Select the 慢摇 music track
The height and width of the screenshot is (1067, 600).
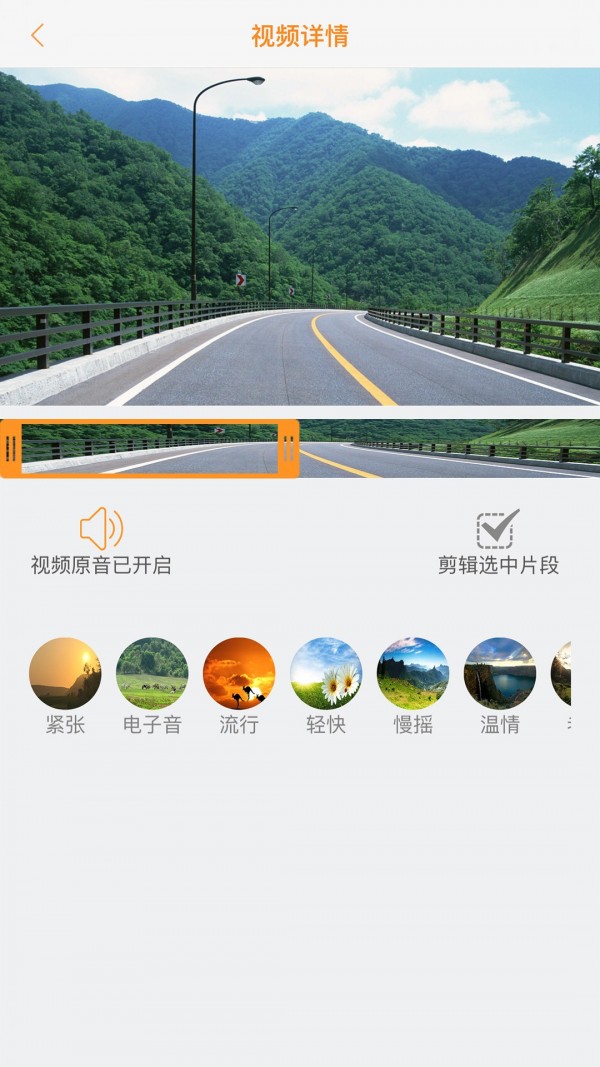coord(413,674)
